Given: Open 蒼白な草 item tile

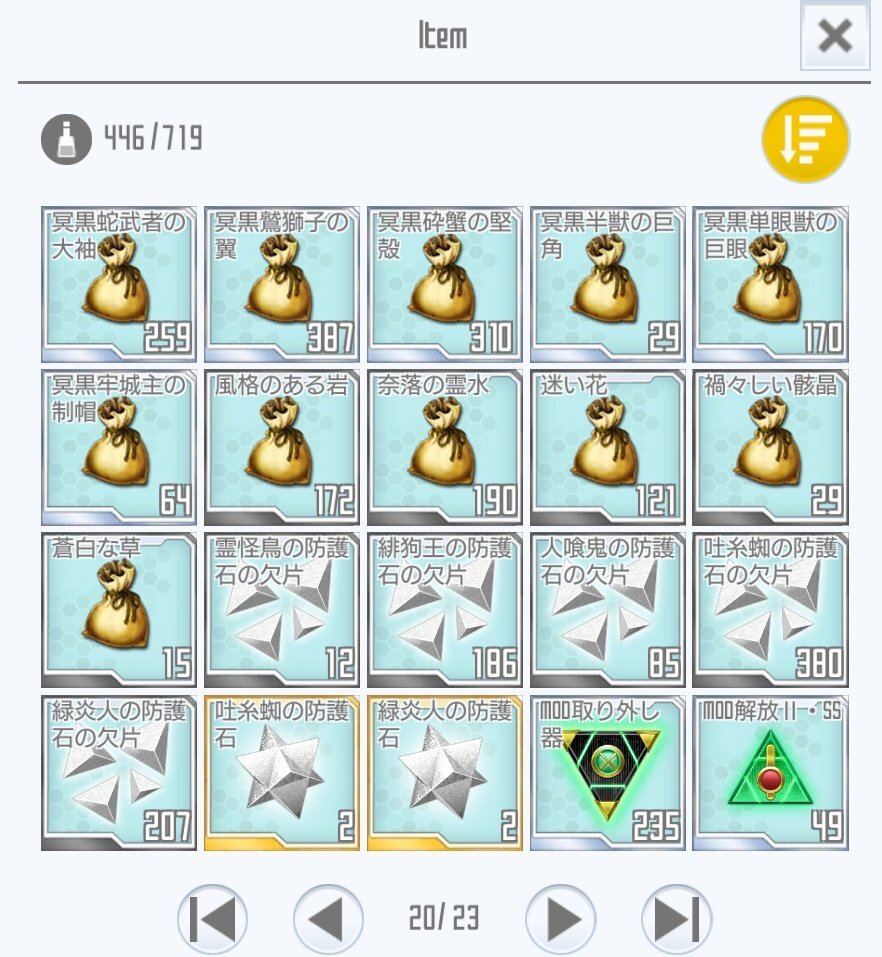Looking at the screenshot, I should pyautogui.click(x=119, y=610).
